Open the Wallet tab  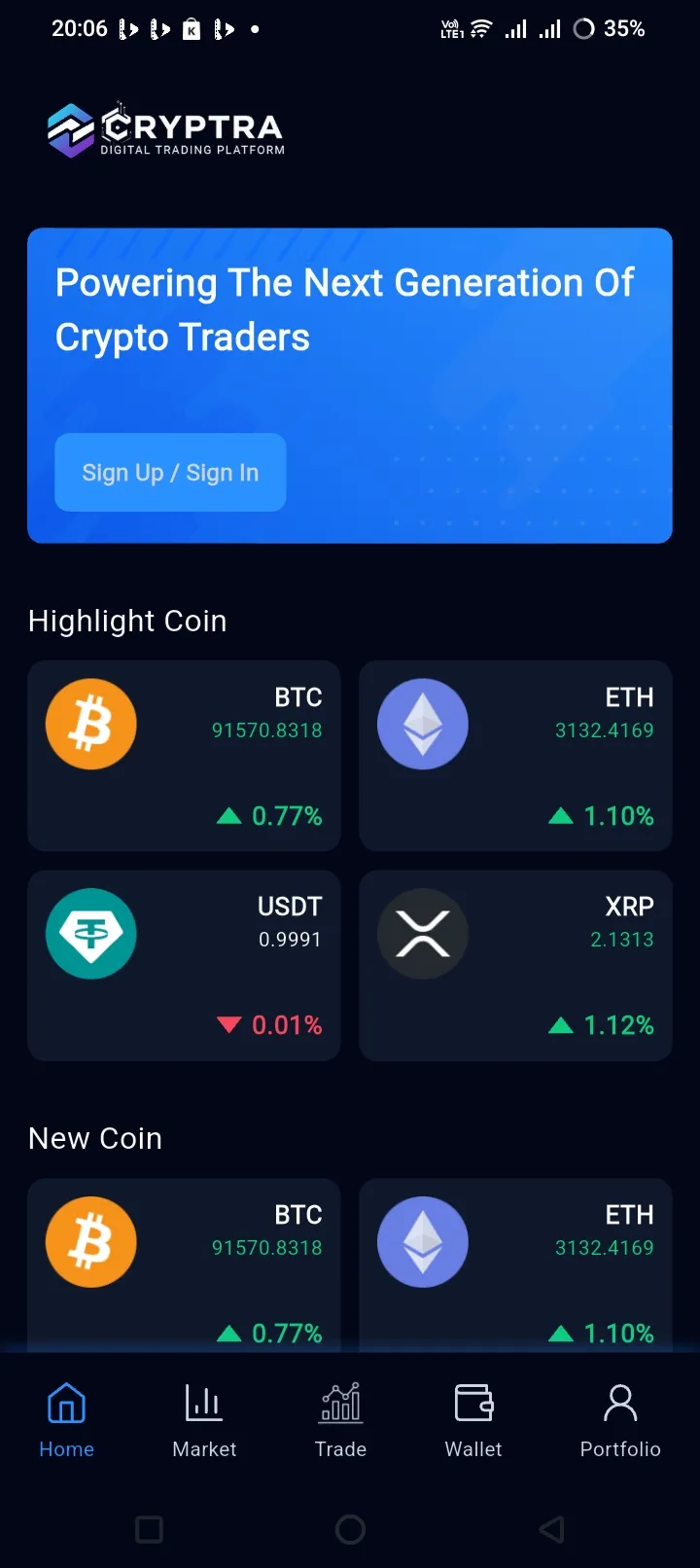tap(473, 1420)
